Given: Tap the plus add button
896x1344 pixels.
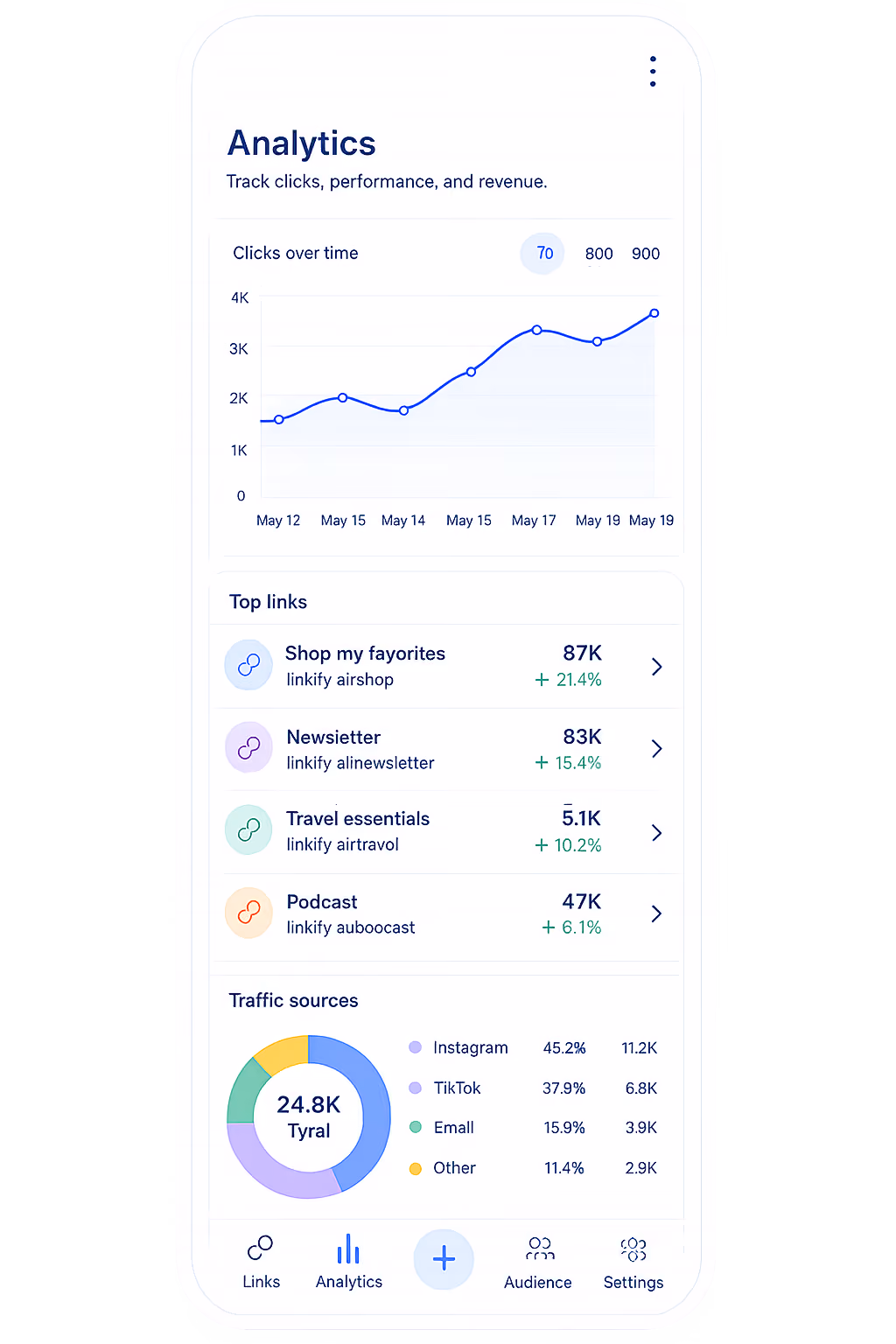Looking at the screenshot, I should click(x=444, y=1259).
